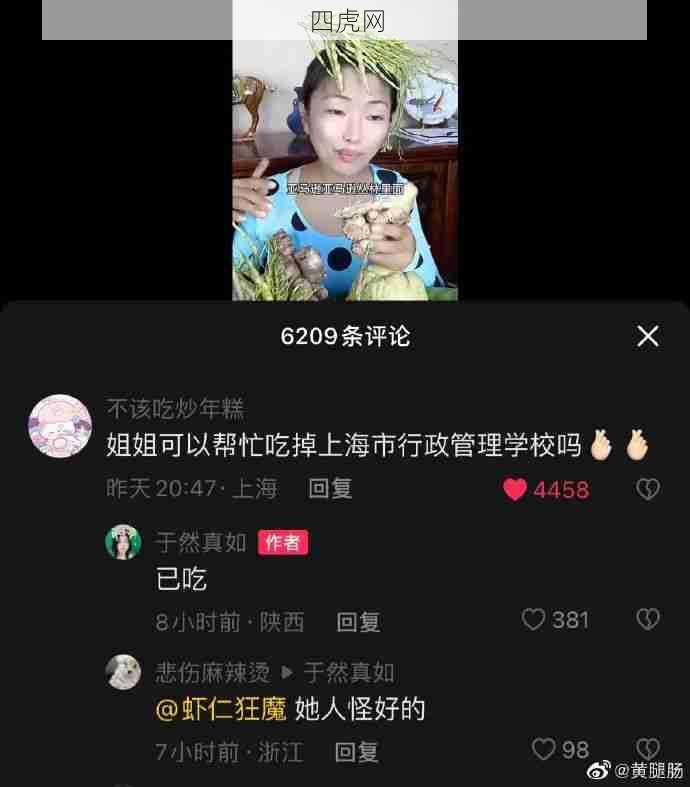Open 于然真如's avatar on the 已吃 reply
690x787 pixels.
[123, 542]
